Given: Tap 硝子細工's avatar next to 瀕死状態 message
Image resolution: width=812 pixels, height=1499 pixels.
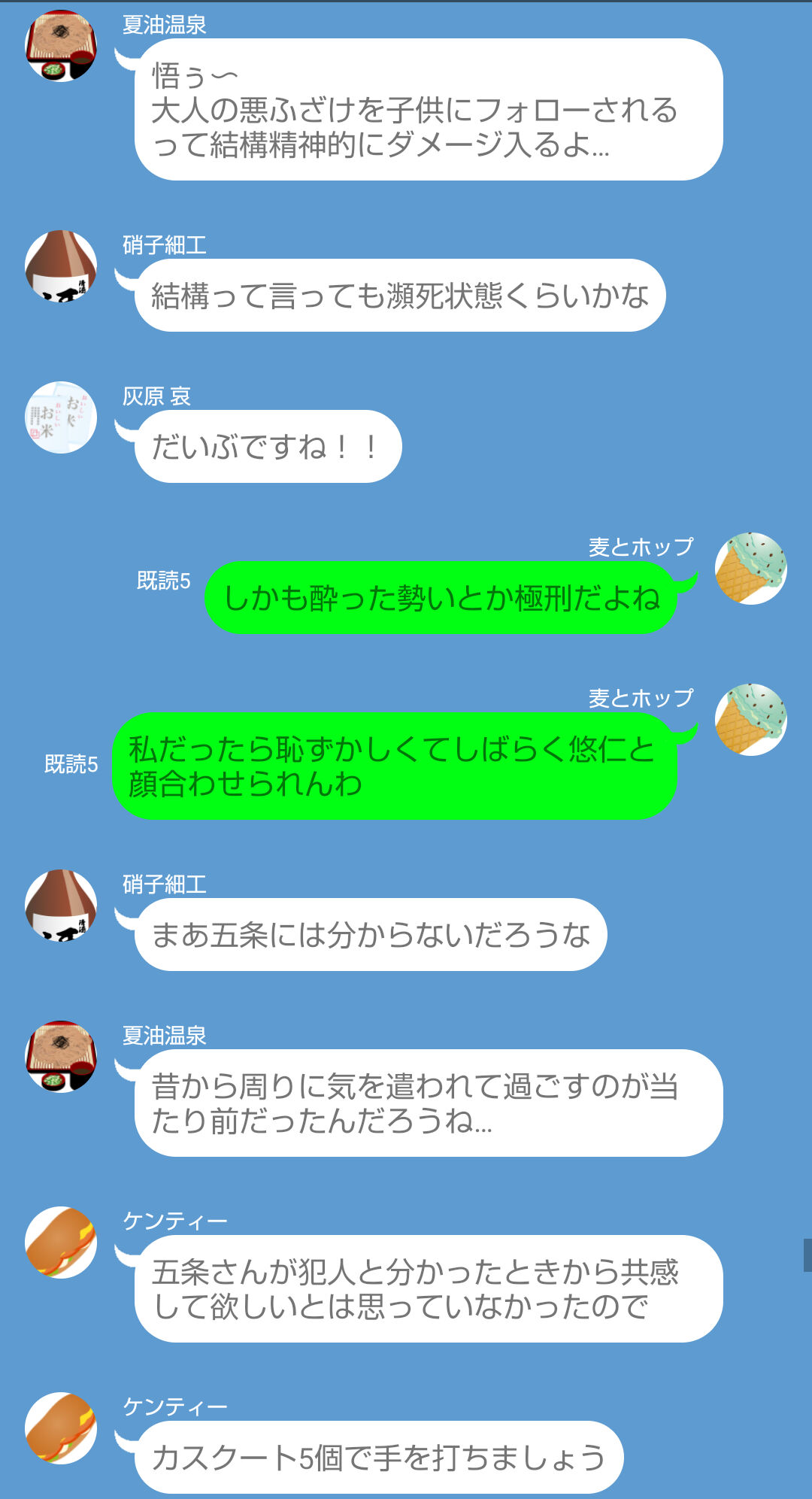Looking at the screenshot, I should point(61,266).
